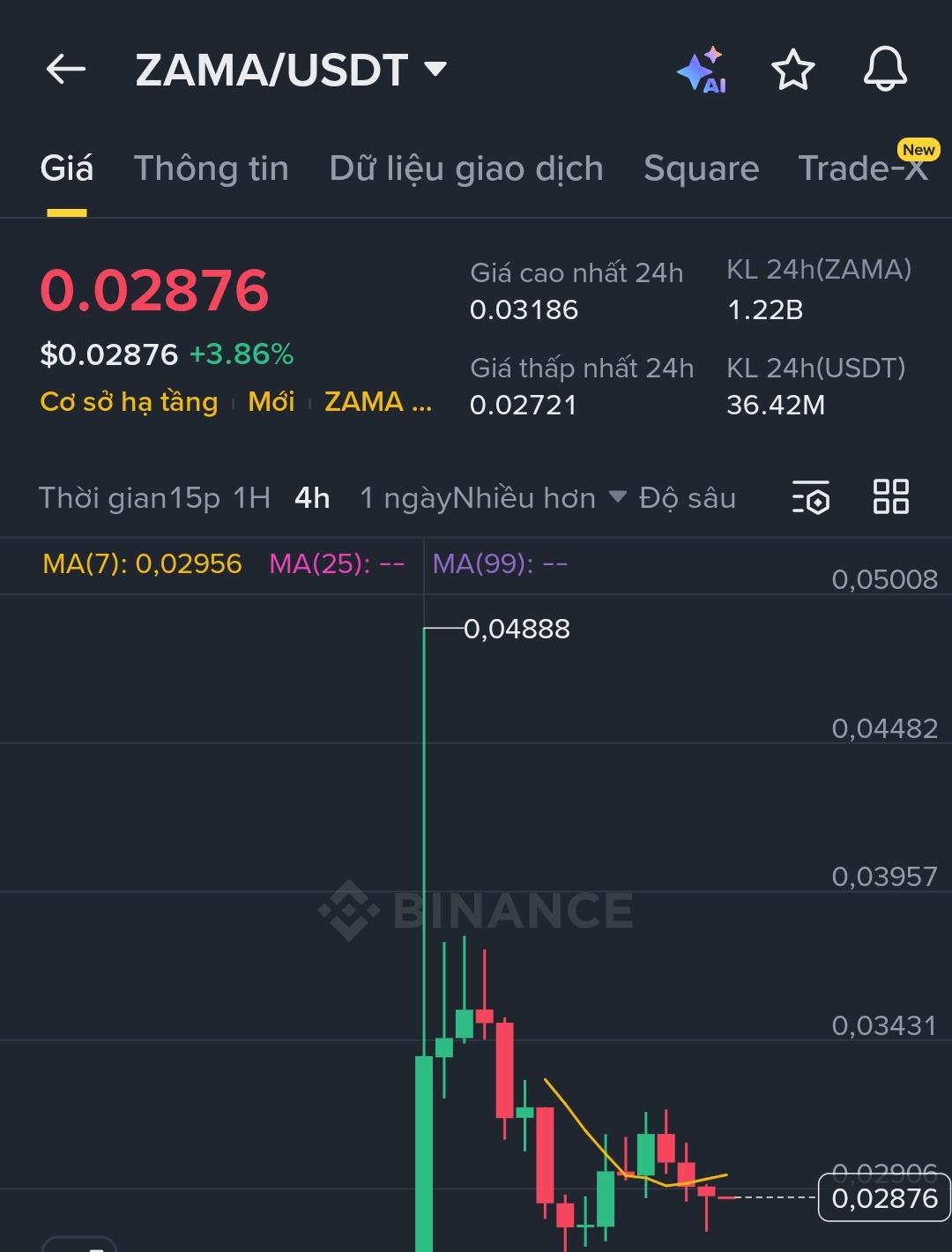Set a price alert with the bell
The width and height of the screenshot is (952, 1252).
[x=885, y=70]
